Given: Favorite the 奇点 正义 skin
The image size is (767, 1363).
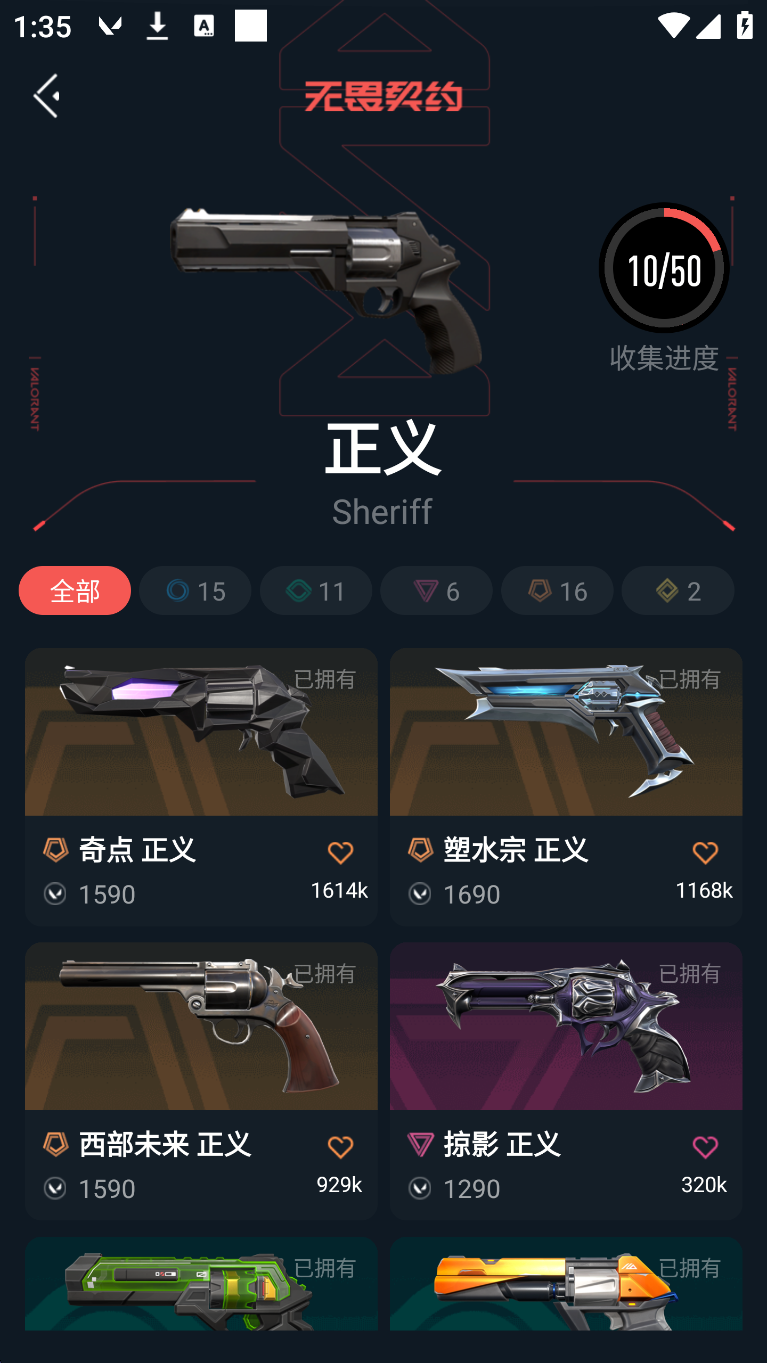Looking at the screenshot, I should (x=340, y=852).
